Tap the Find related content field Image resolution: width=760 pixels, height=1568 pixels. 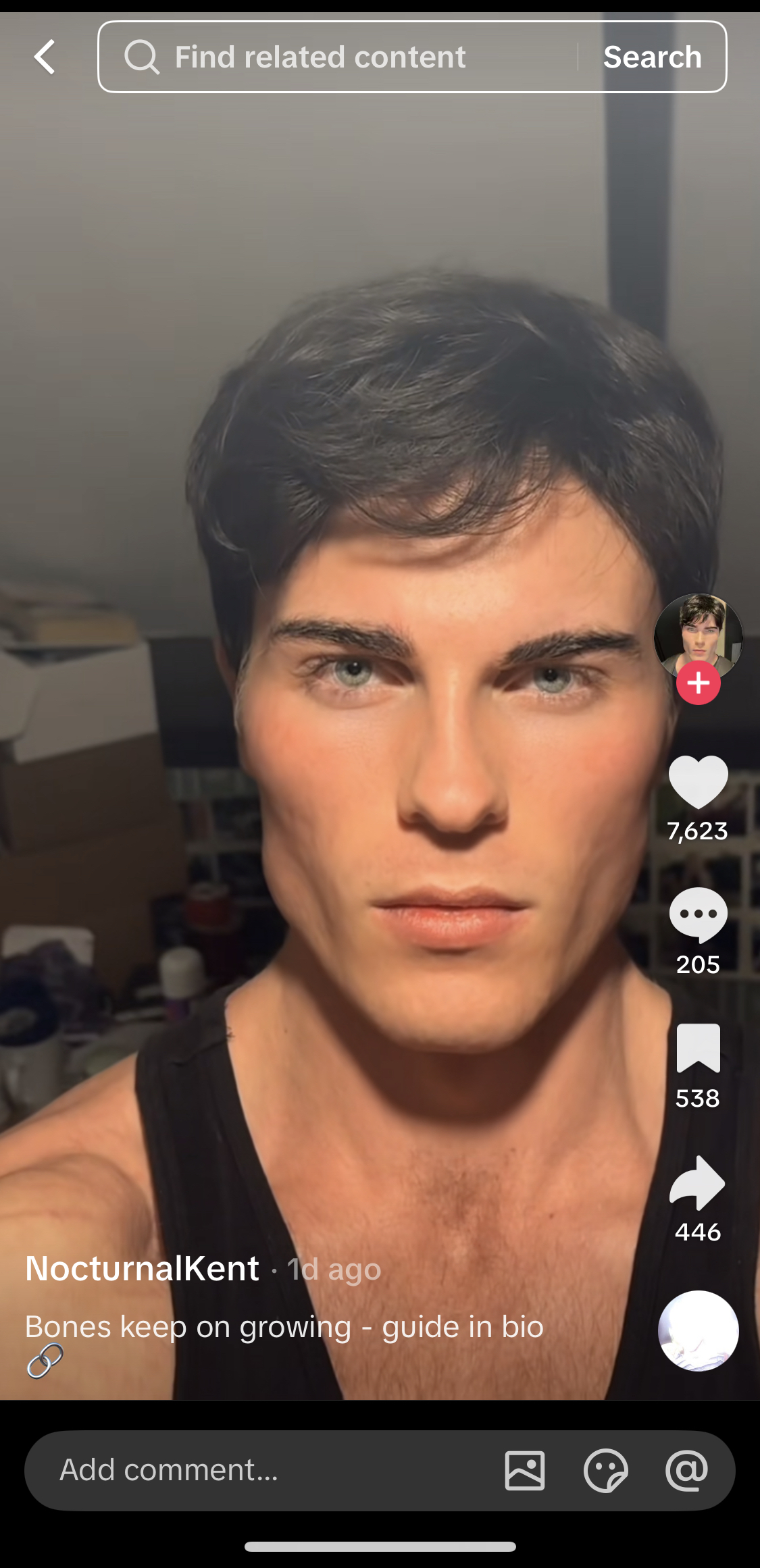coord(338,57)
